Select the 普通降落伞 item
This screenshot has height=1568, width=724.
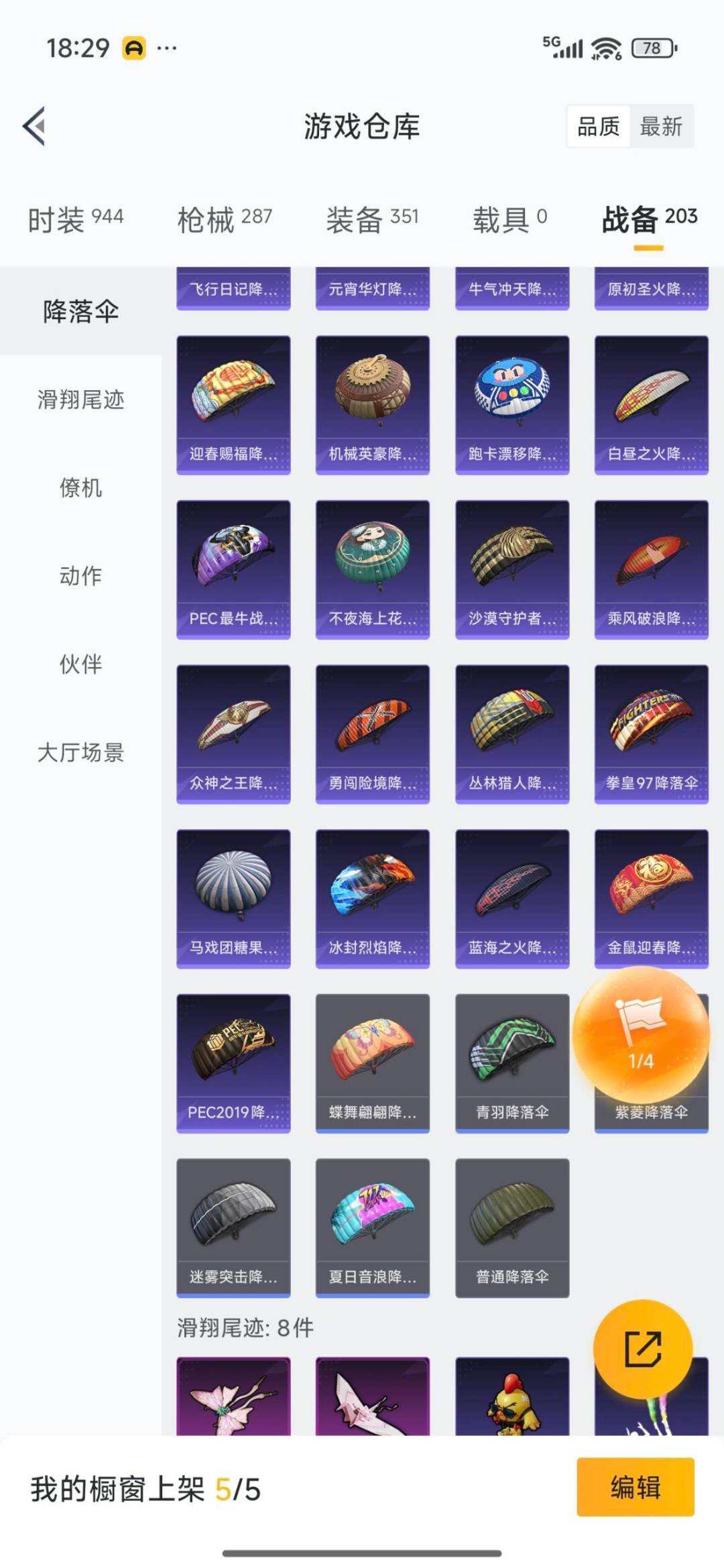pos(512,1228)
